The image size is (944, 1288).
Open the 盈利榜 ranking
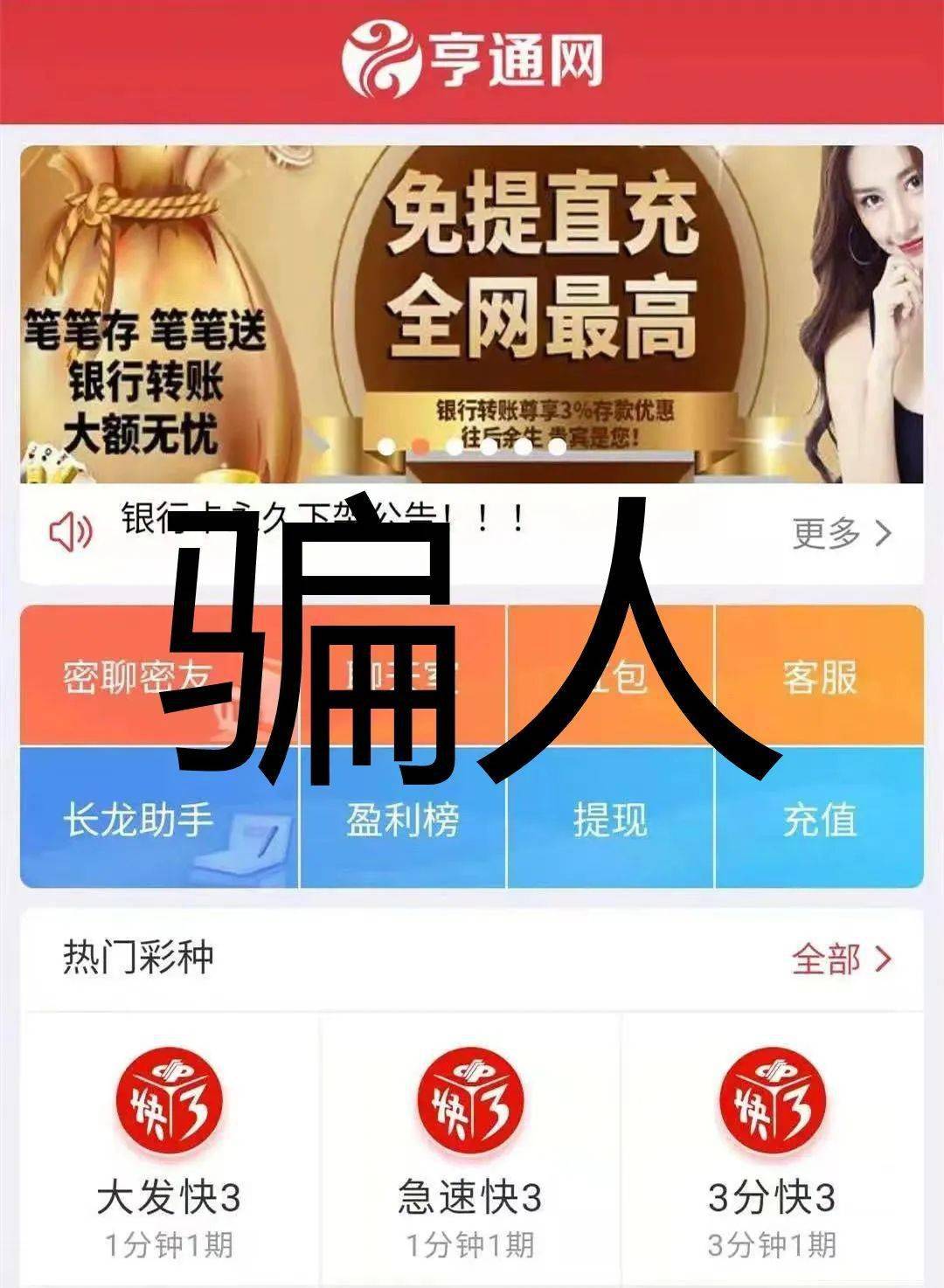pyautogui.click(x=402, y=819)
